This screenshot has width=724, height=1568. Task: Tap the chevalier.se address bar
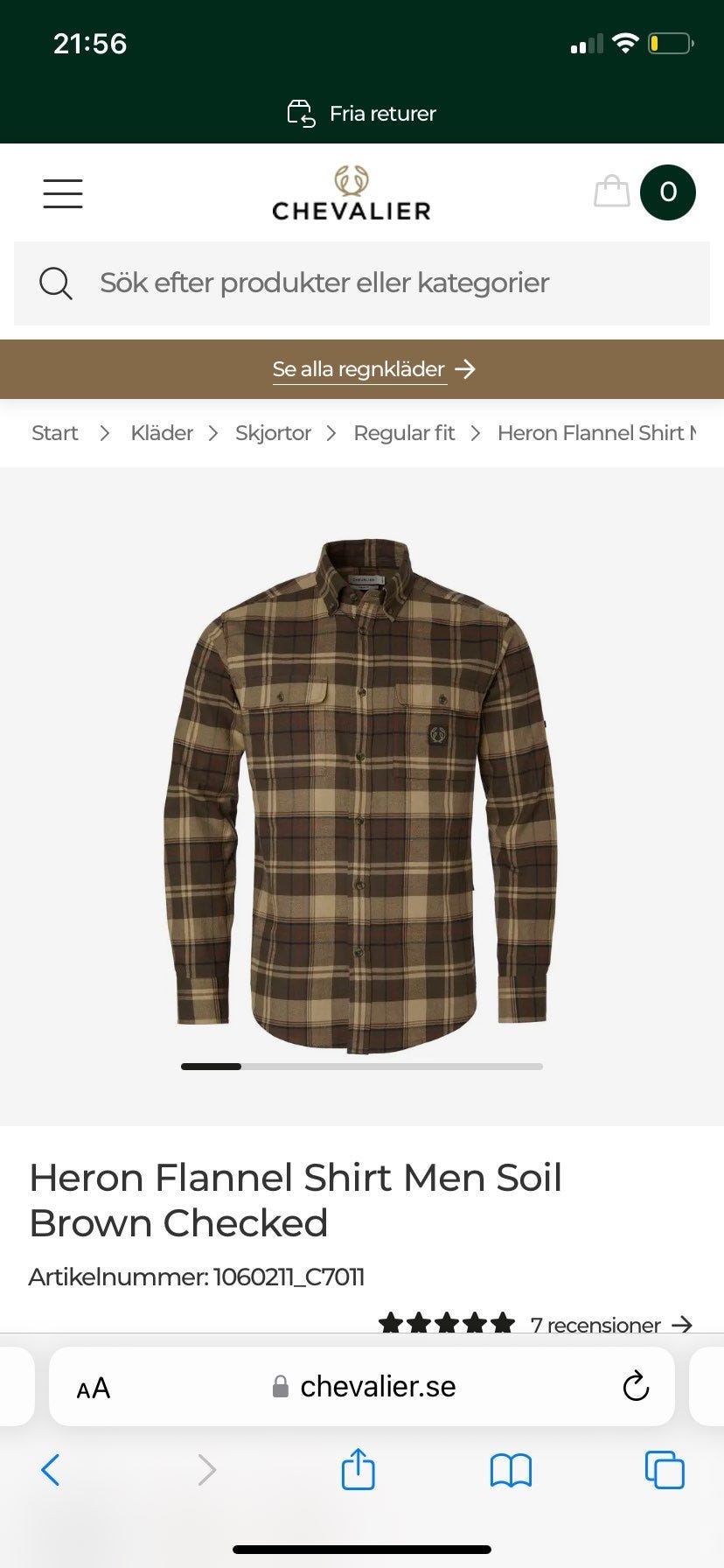pyautogui.click(x=362, y=1386)
